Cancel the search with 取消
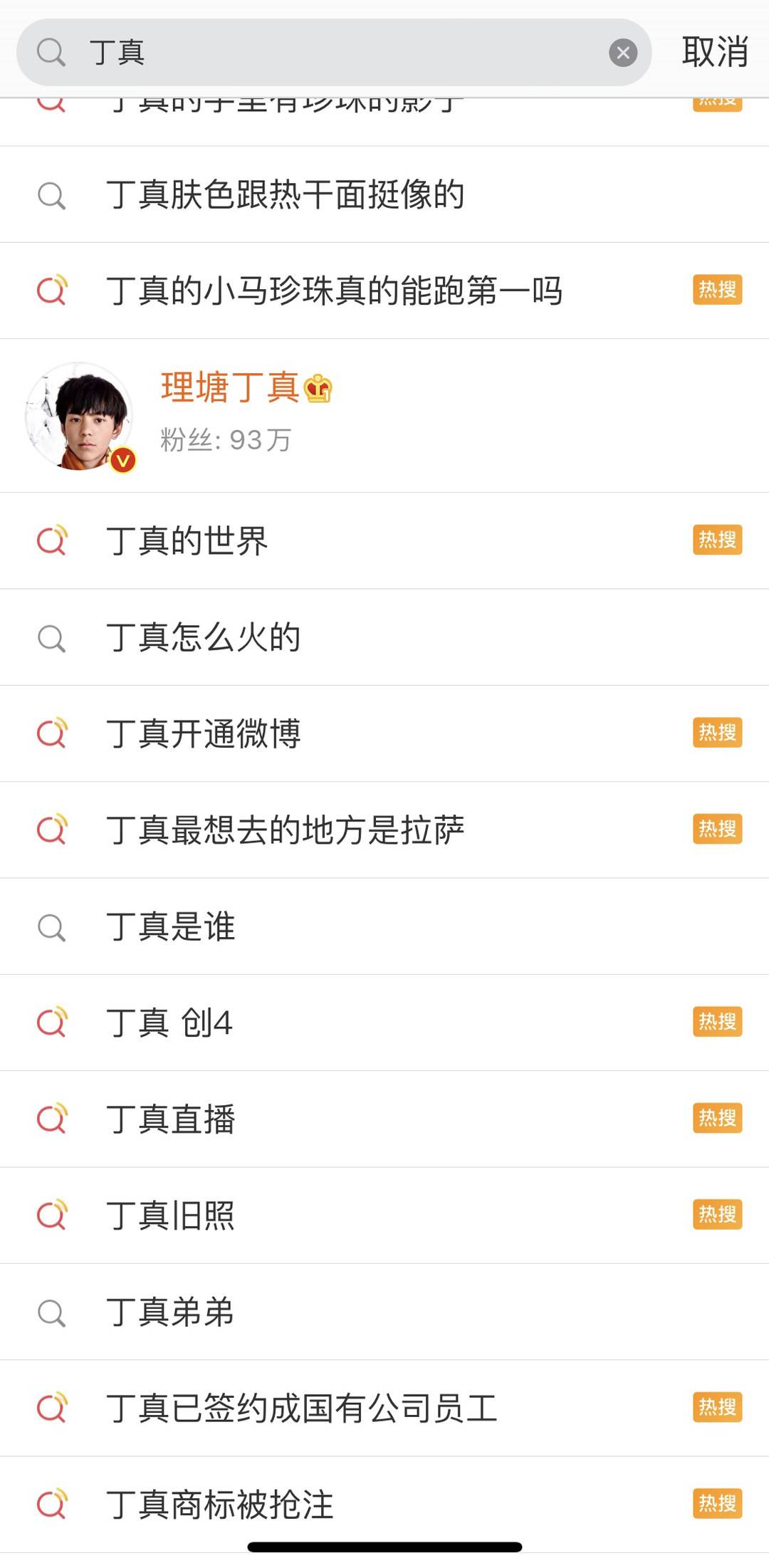 pyautogui.click(x=714, y=53)
